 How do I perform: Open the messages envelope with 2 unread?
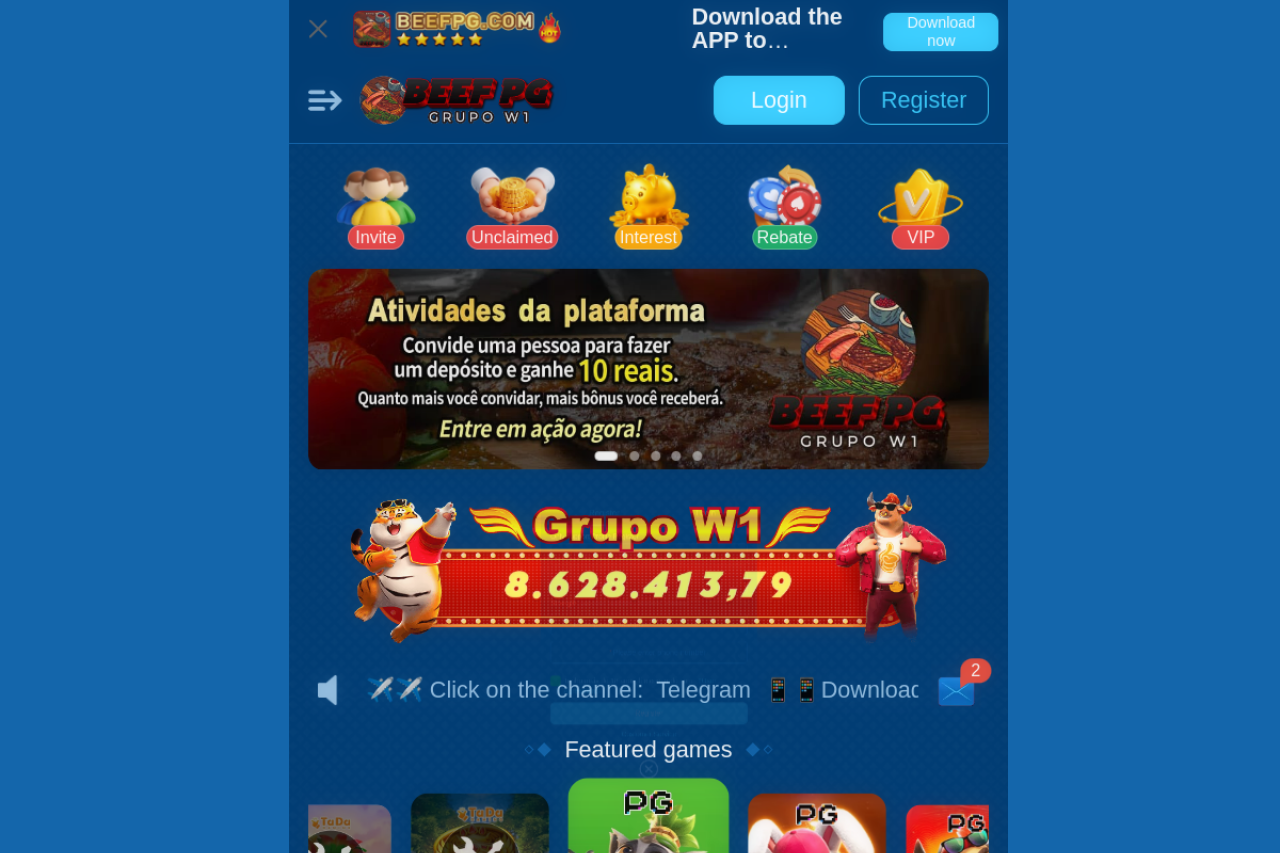pos(957,690)
